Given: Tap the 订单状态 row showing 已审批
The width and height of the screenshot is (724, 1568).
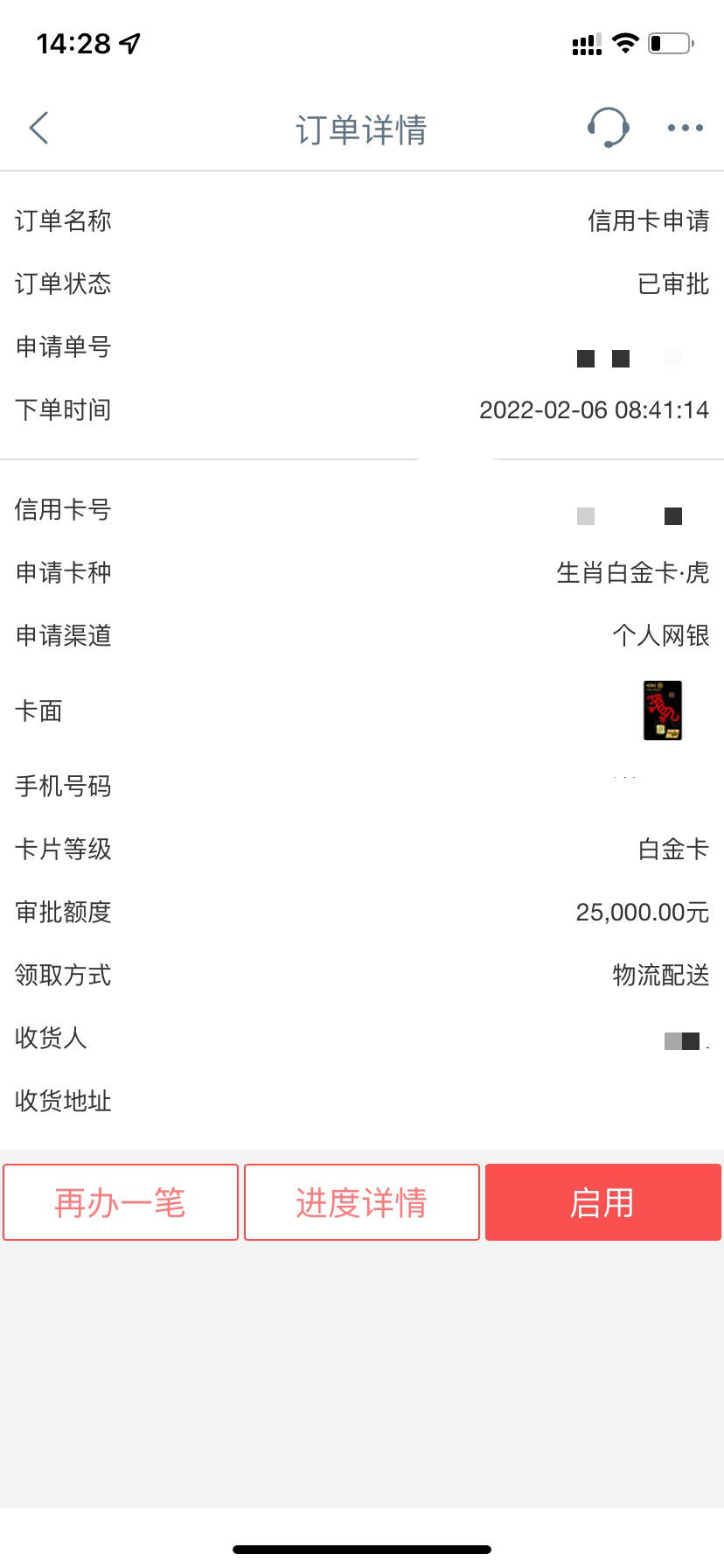Looking at the screenshot, I should pos(362,284).
